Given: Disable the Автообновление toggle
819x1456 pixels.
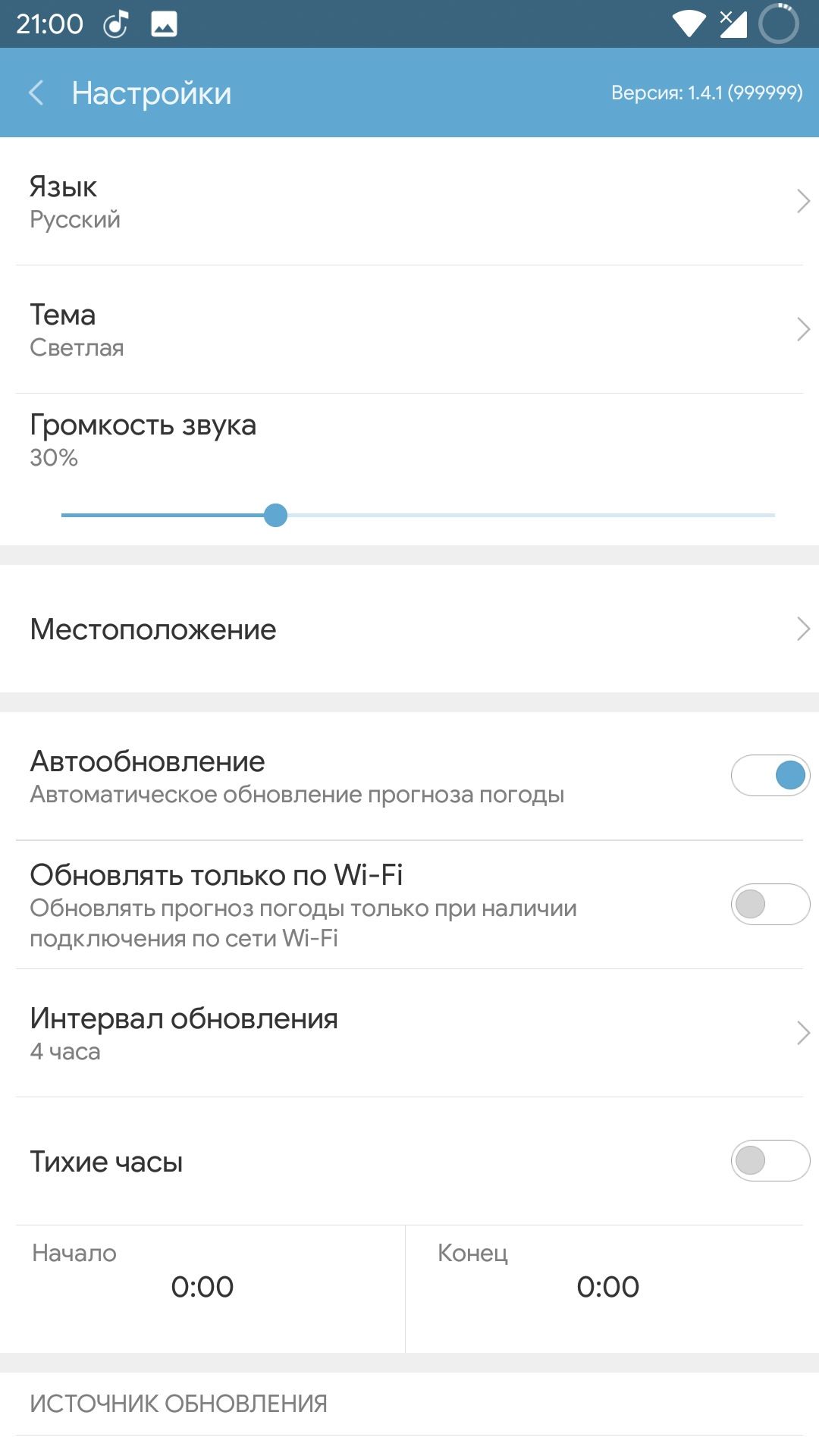Looking at the screenshot, I should [x=770, y=776].
